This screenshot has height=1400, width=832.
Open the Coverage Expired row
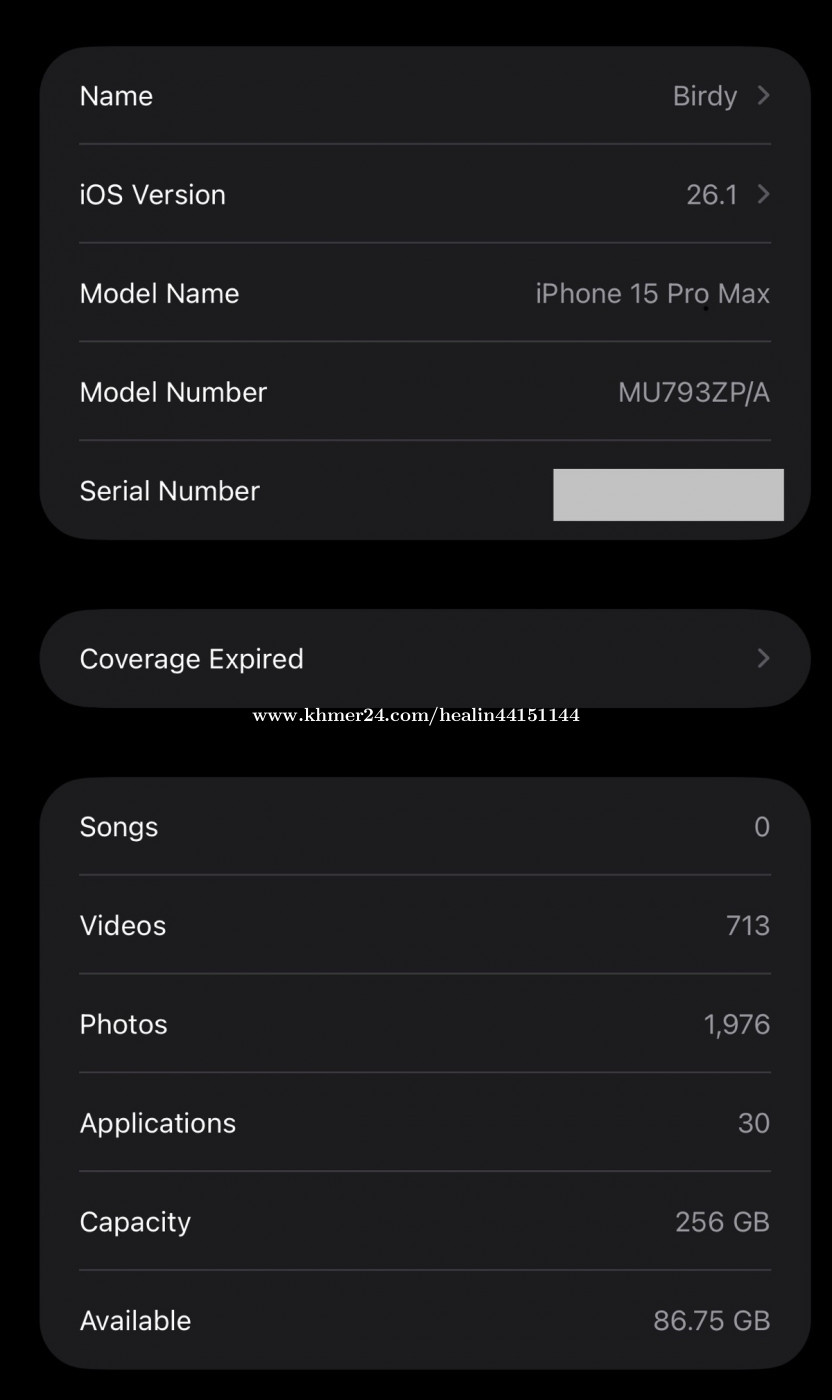click(x=424, y=658)
